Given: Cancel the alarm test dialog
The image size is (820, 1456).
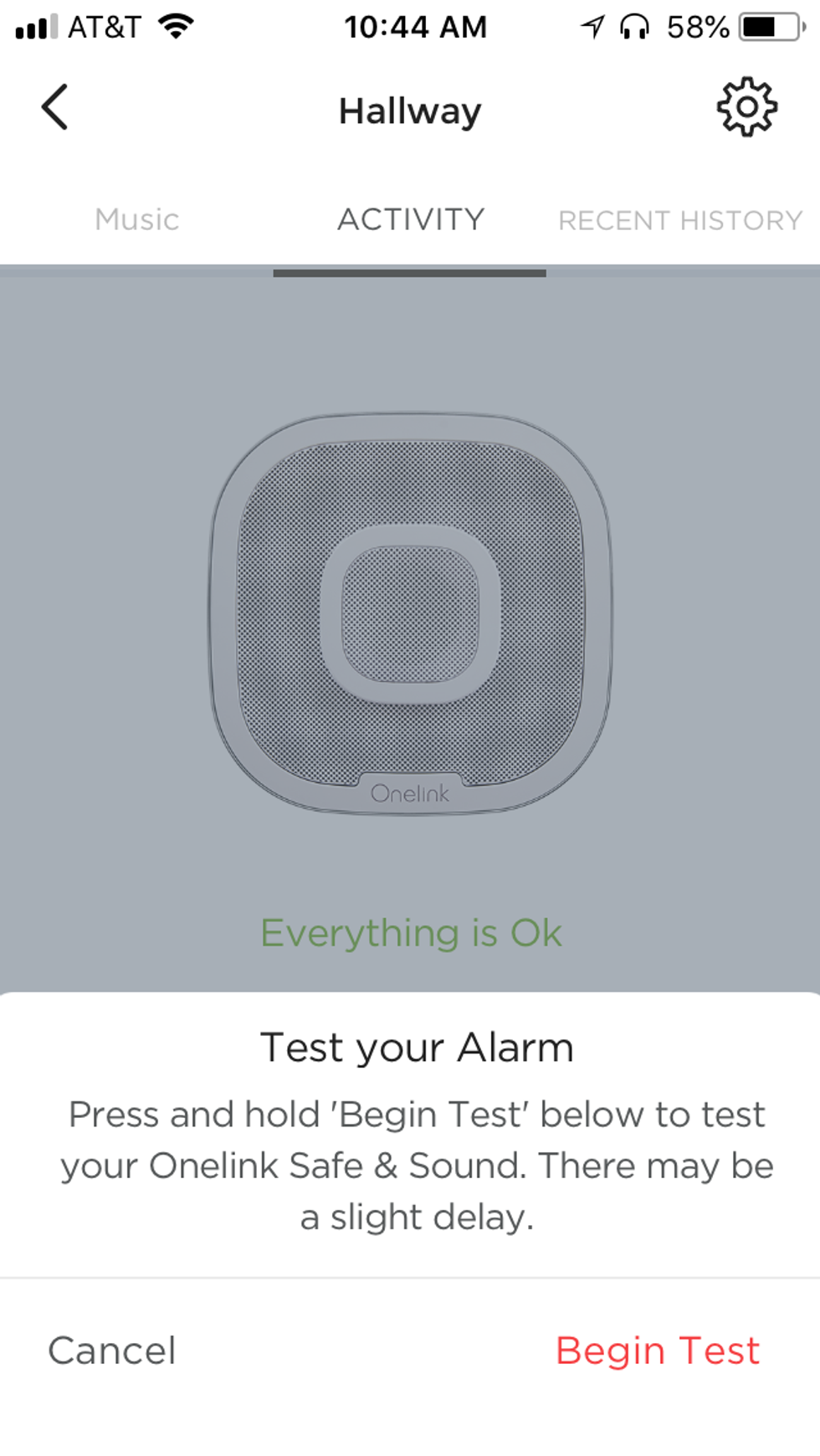Looking at the screenshot, I should click(112, 1351).
